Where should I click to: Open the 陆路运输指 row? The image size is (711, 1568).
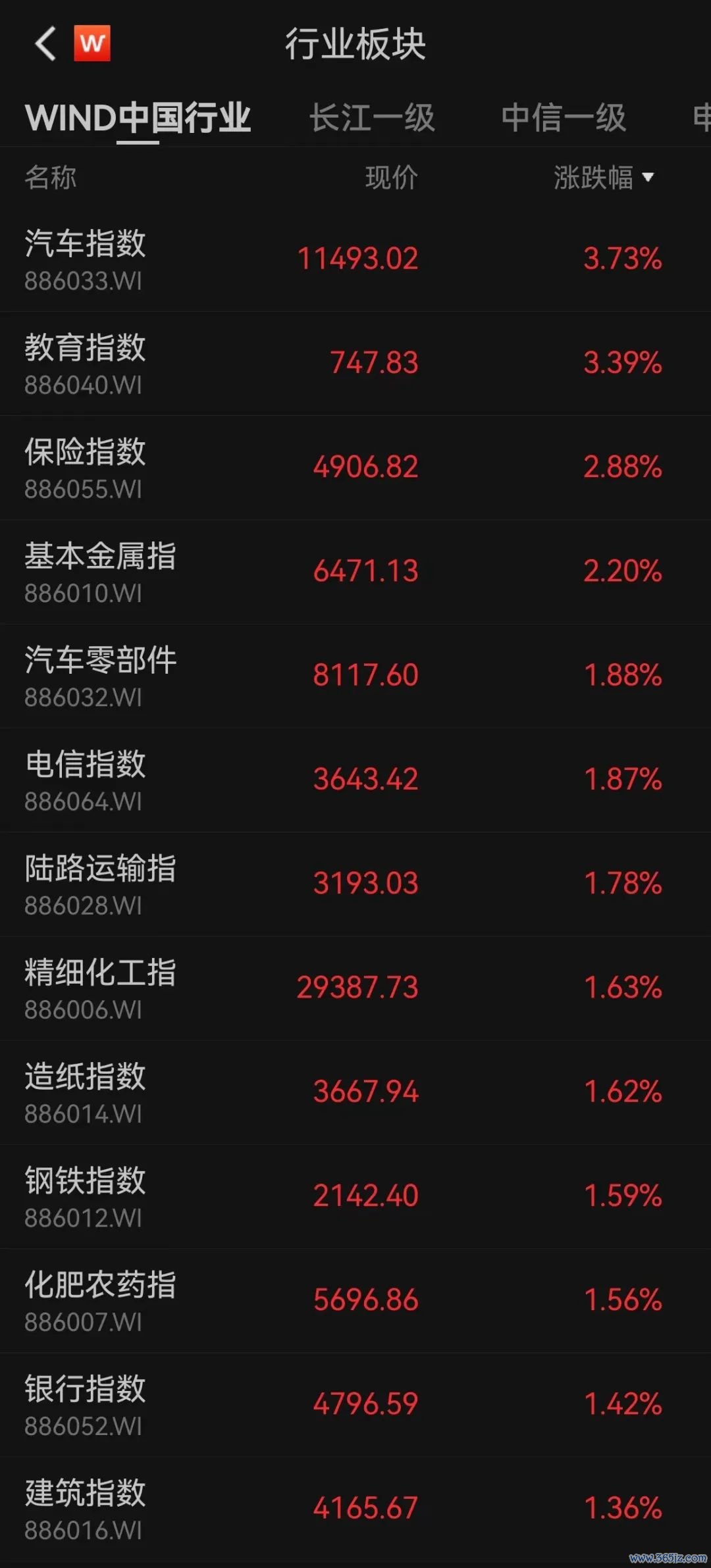coord(355,884)
